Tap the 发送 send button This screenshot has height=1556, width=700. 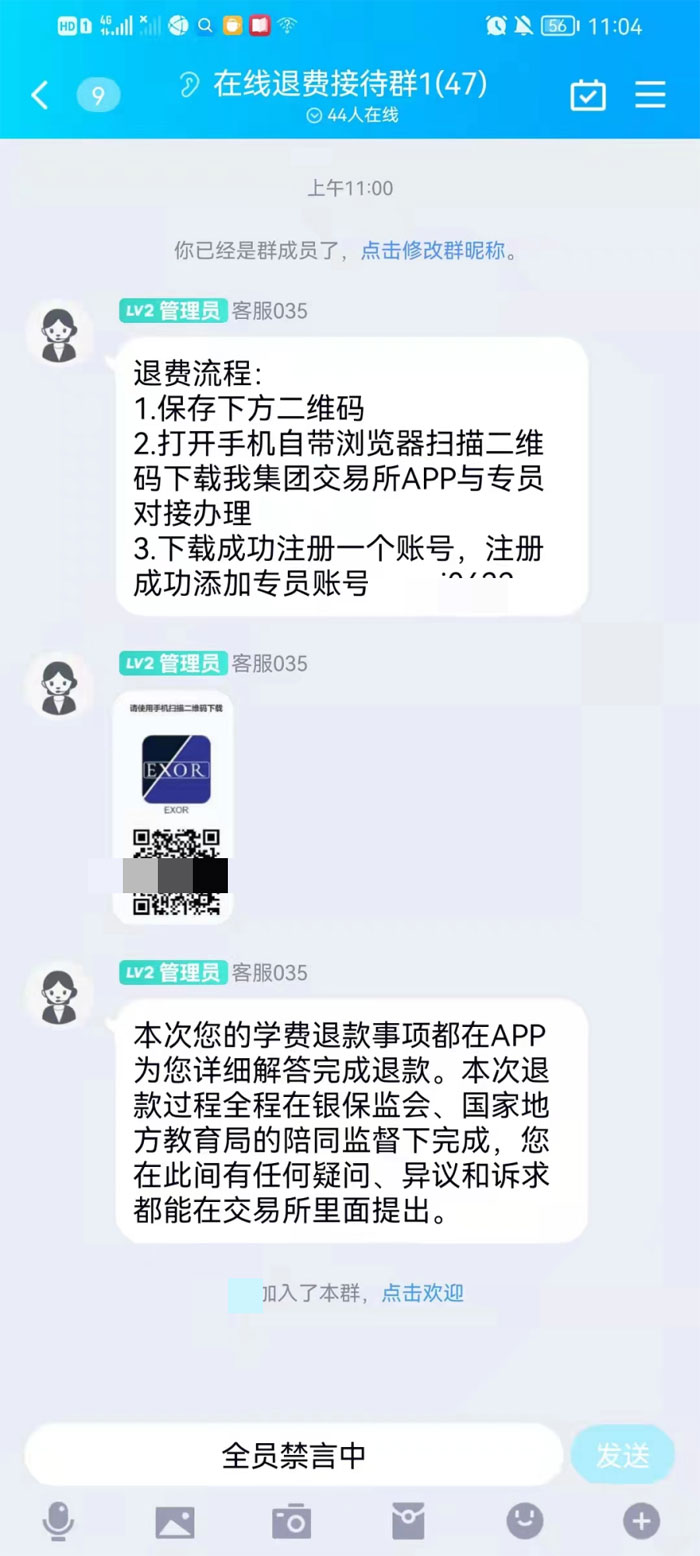pos(623,1455)
